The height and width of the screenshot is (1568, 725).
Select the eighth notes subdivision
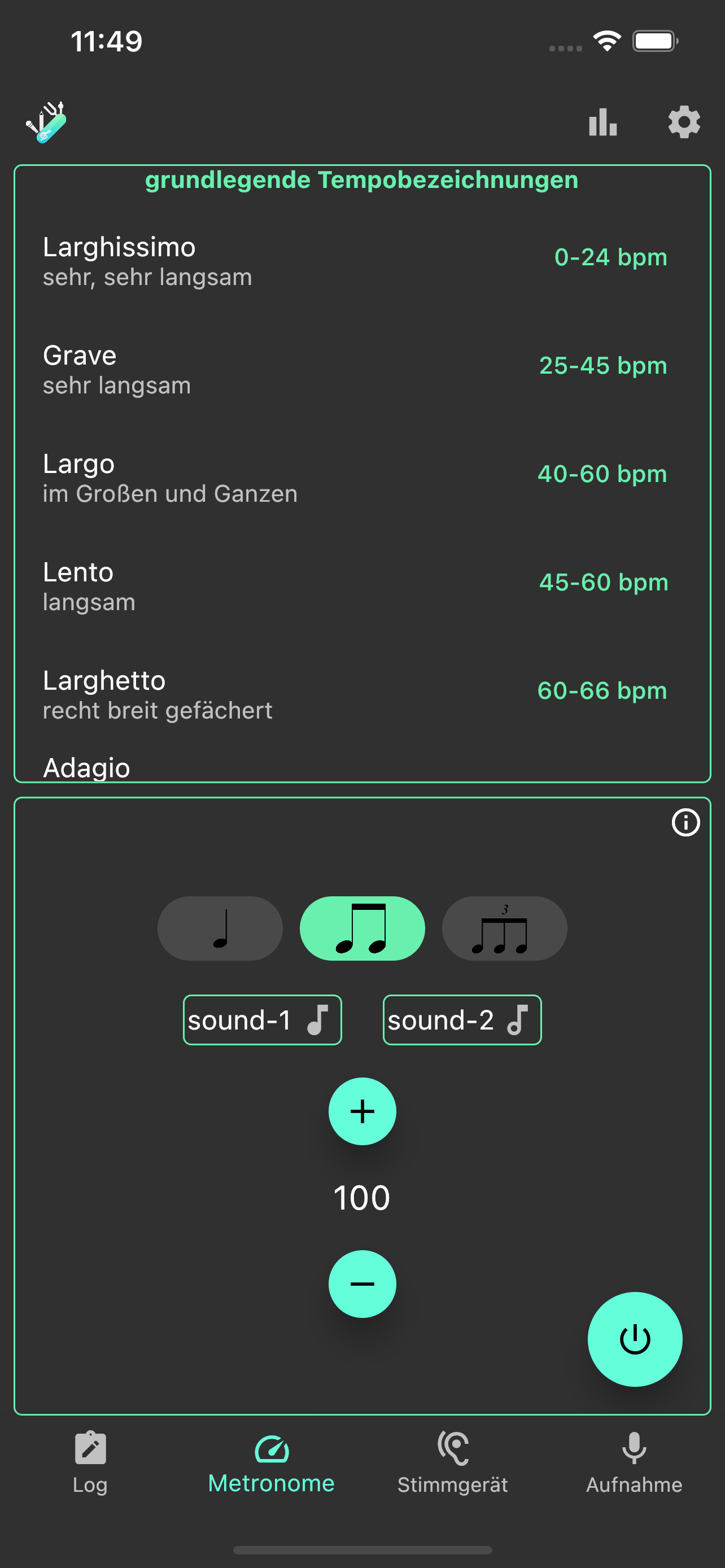[x=362, y=928]
